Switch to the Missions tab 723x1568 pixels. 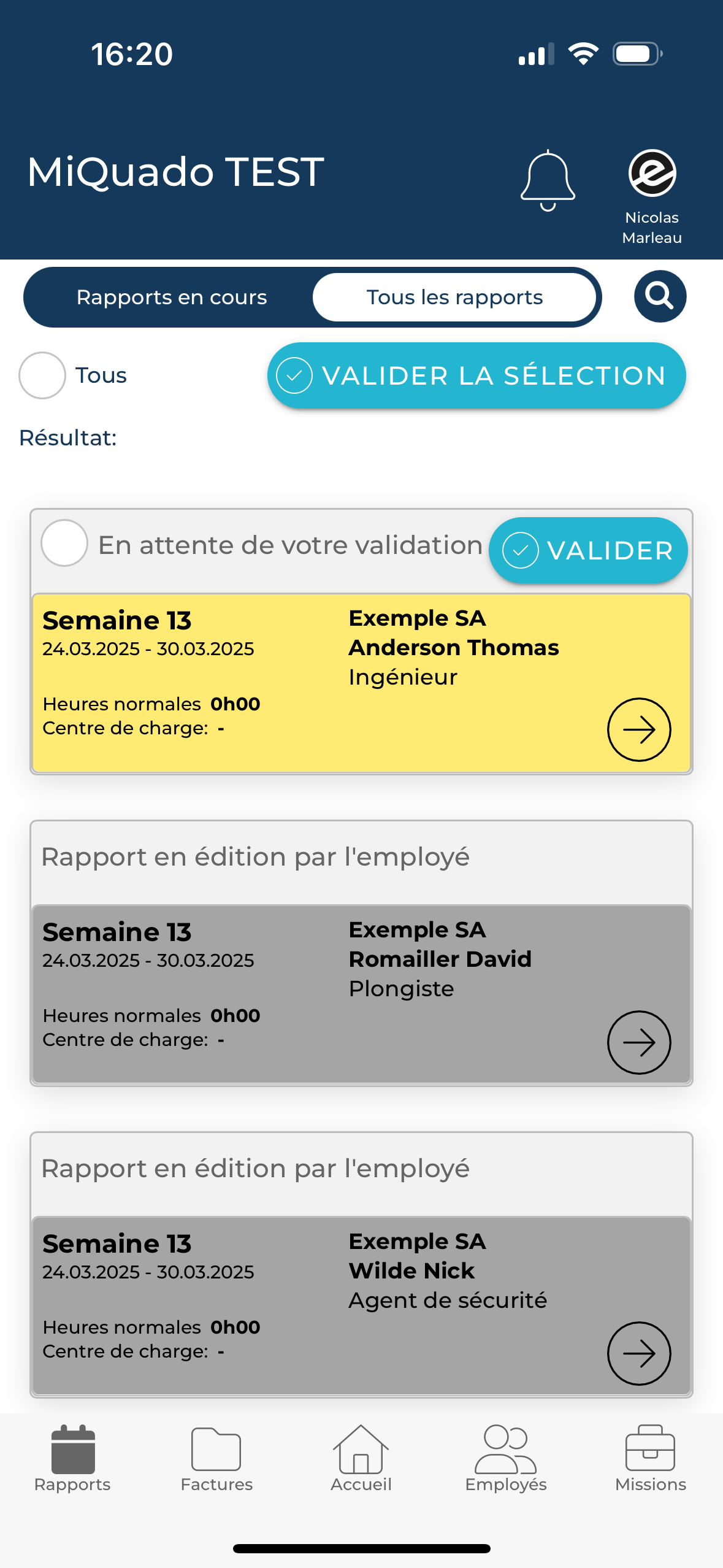650,1459
